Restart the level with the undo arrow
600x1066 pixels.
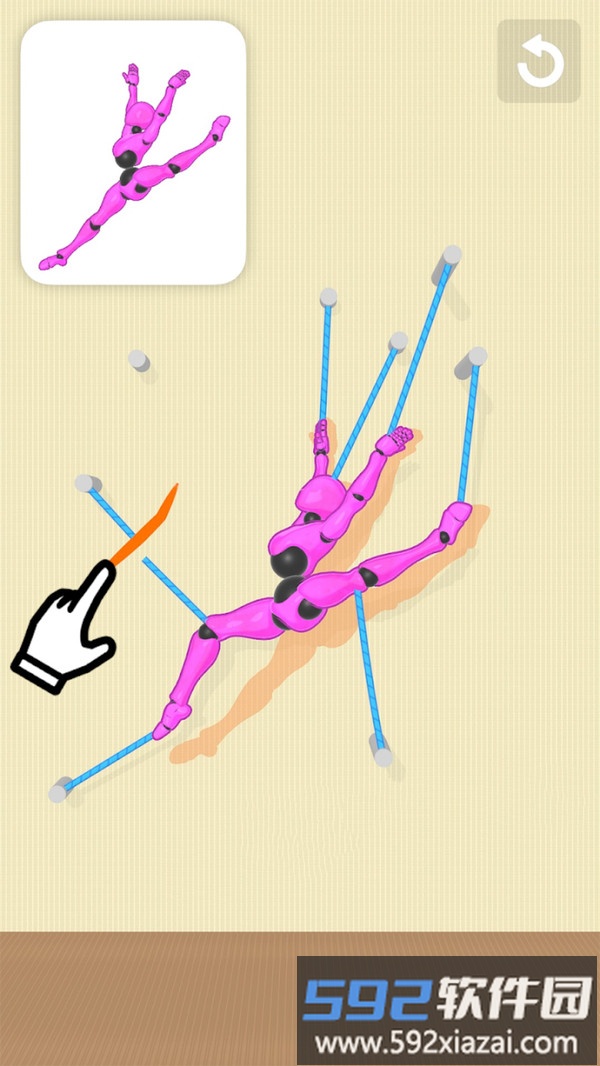[x=539, y=61]
